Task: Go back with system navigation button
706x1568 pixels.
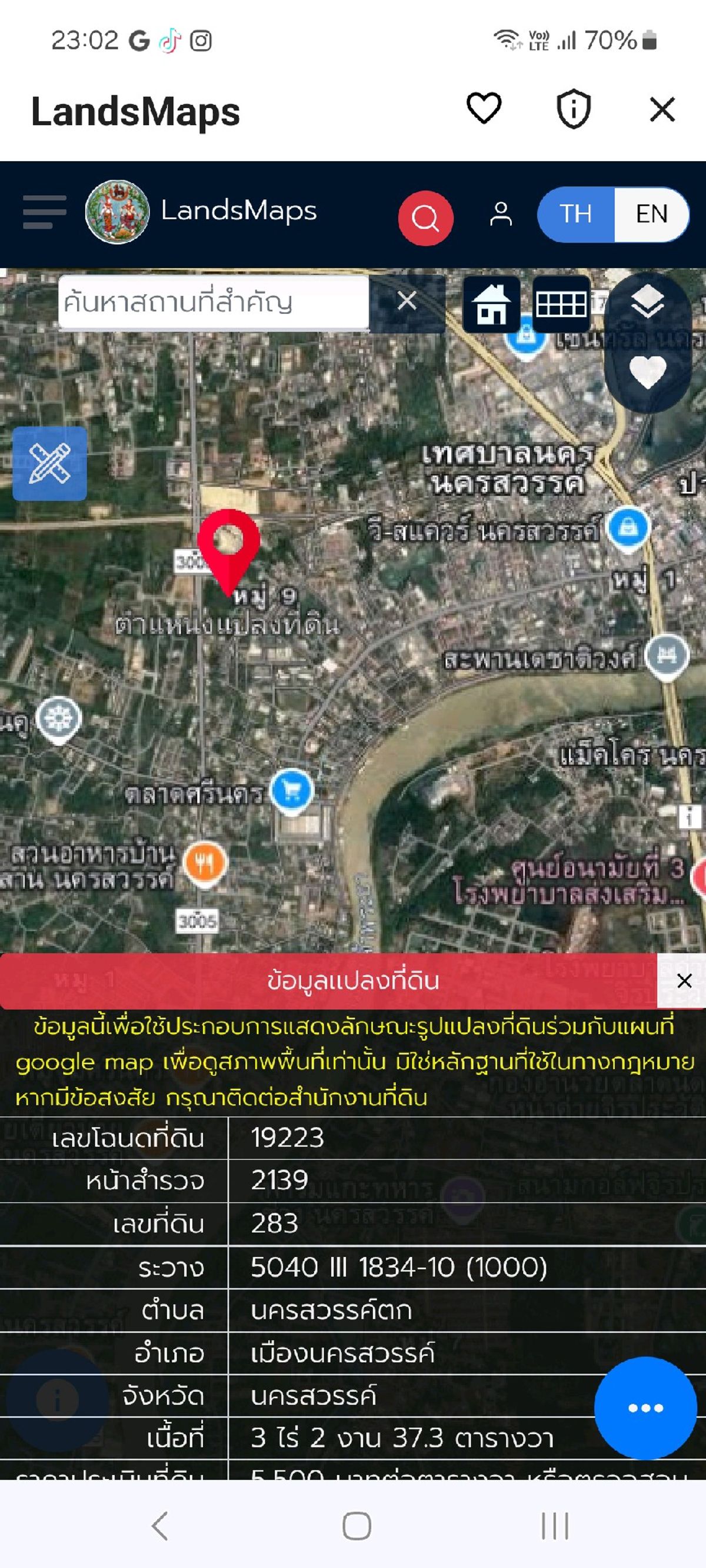Action: [x=159, y=1526]
